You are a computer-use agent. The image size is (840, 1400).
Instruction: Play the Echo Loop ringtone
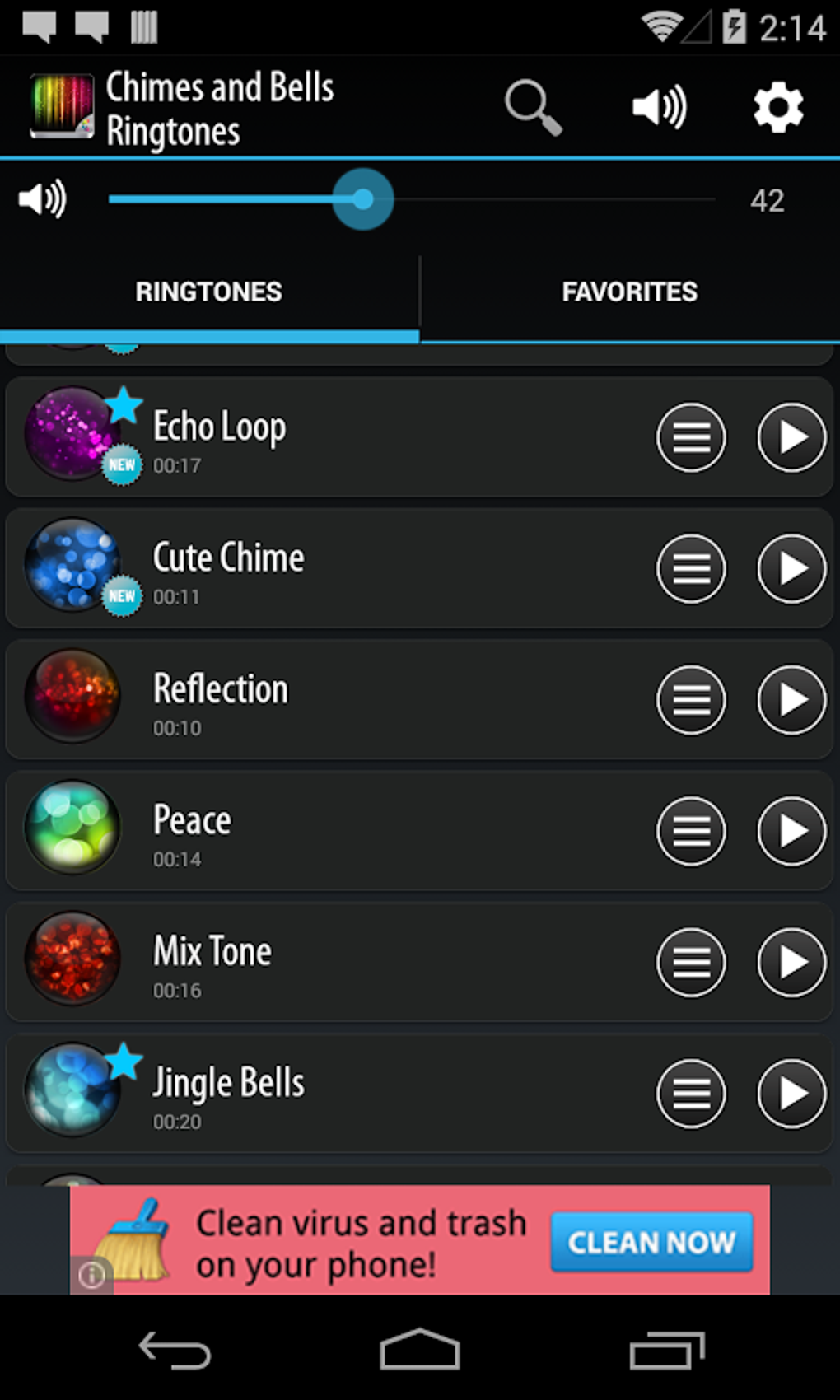791,437
